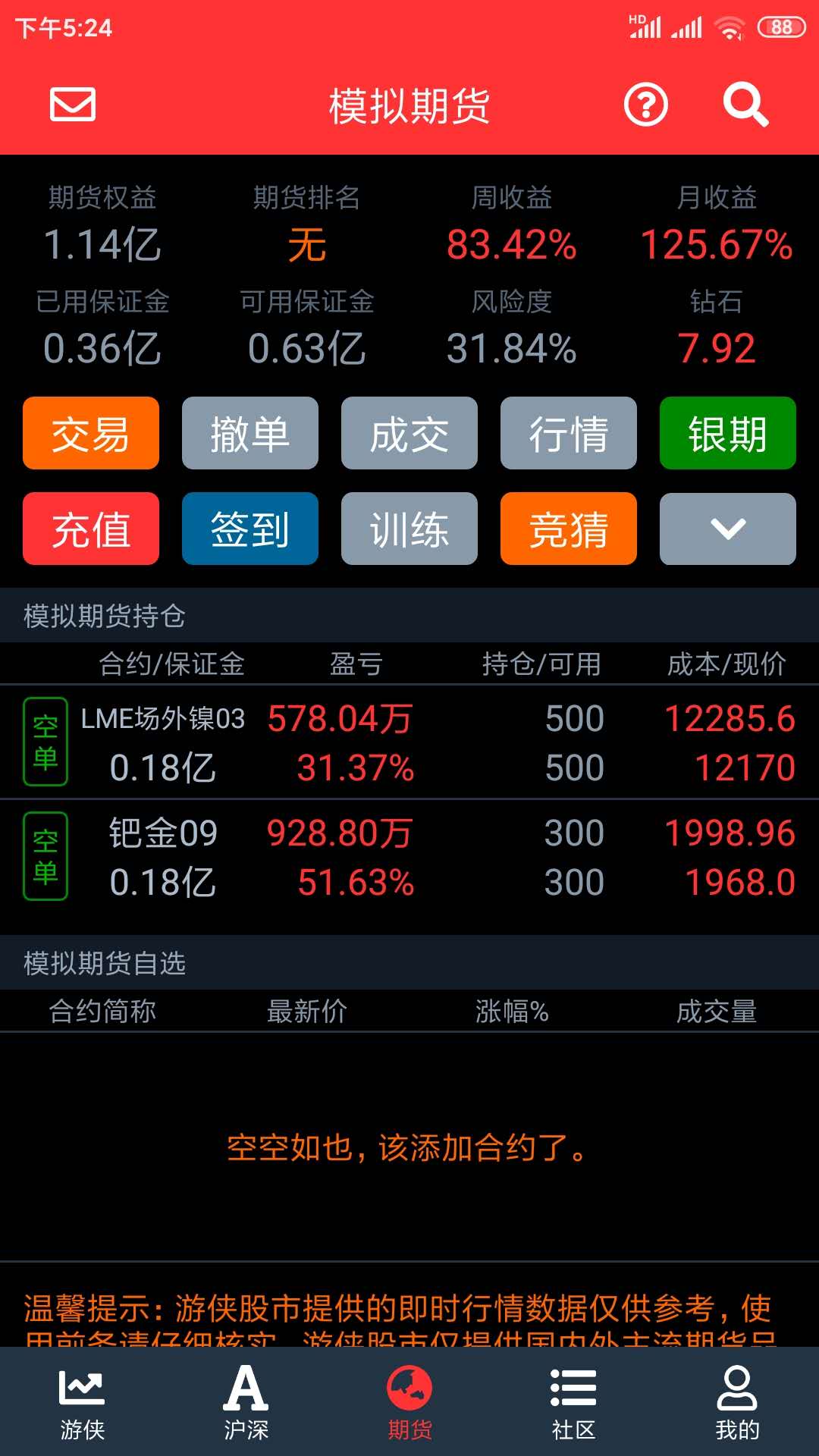Image resolution: width=819 pixels, height=1456 pixels.
Task: Open the 钯金09 position row
Action: click(409, 856)
